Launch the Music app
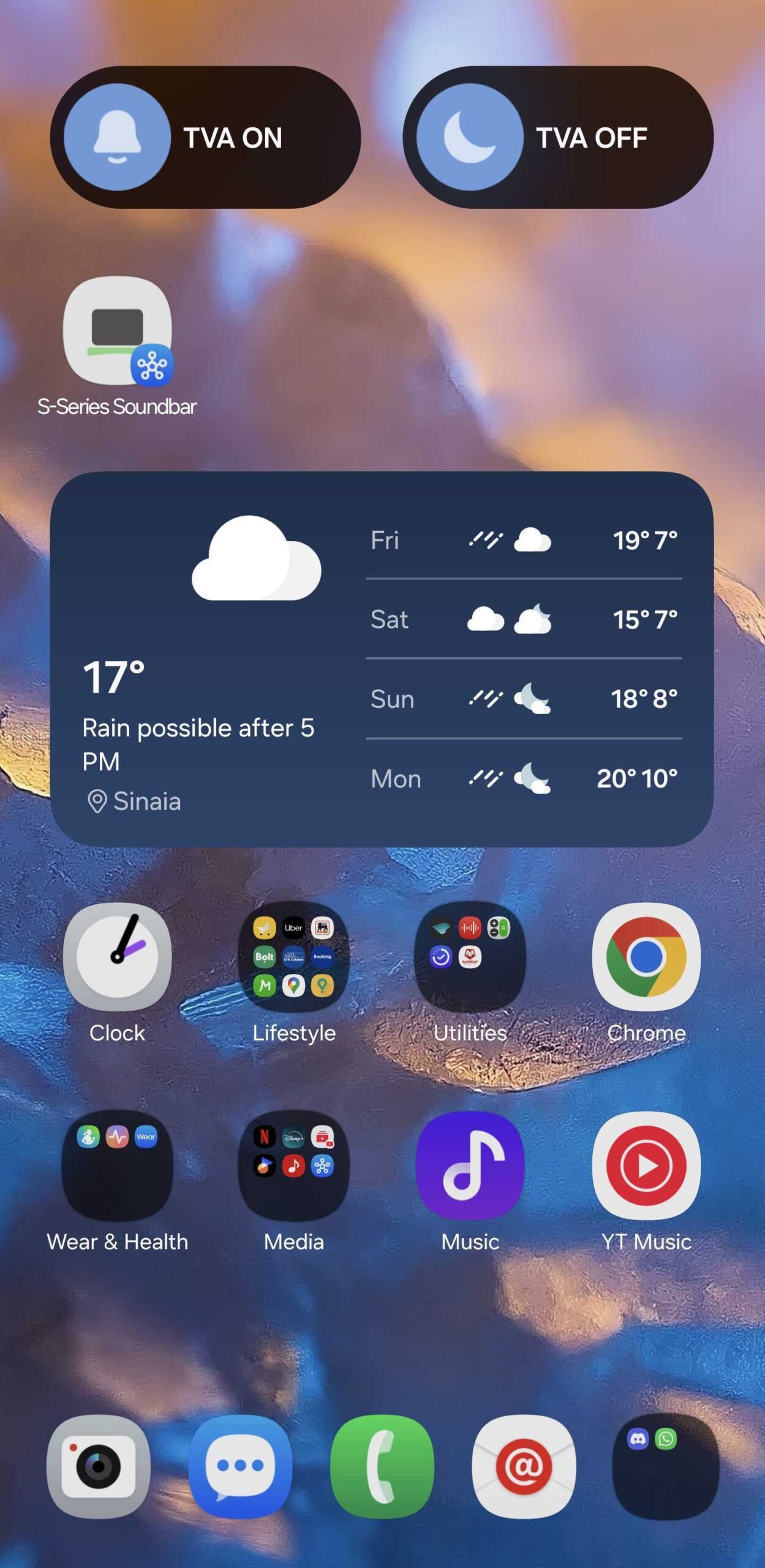This screenshot has height=1568, width=765. point(470,1165)
